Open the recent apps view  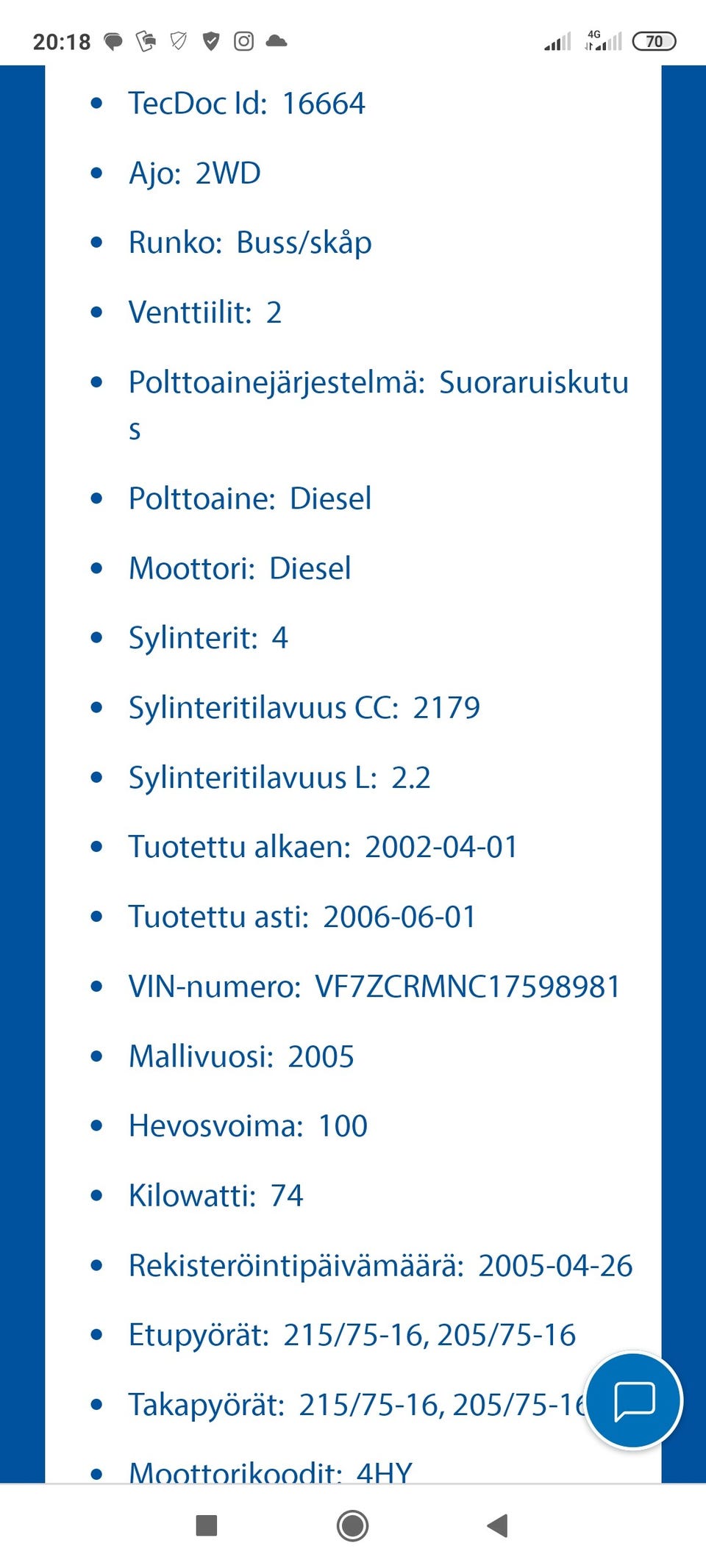pyautogui.click(x=207, y=1525)
